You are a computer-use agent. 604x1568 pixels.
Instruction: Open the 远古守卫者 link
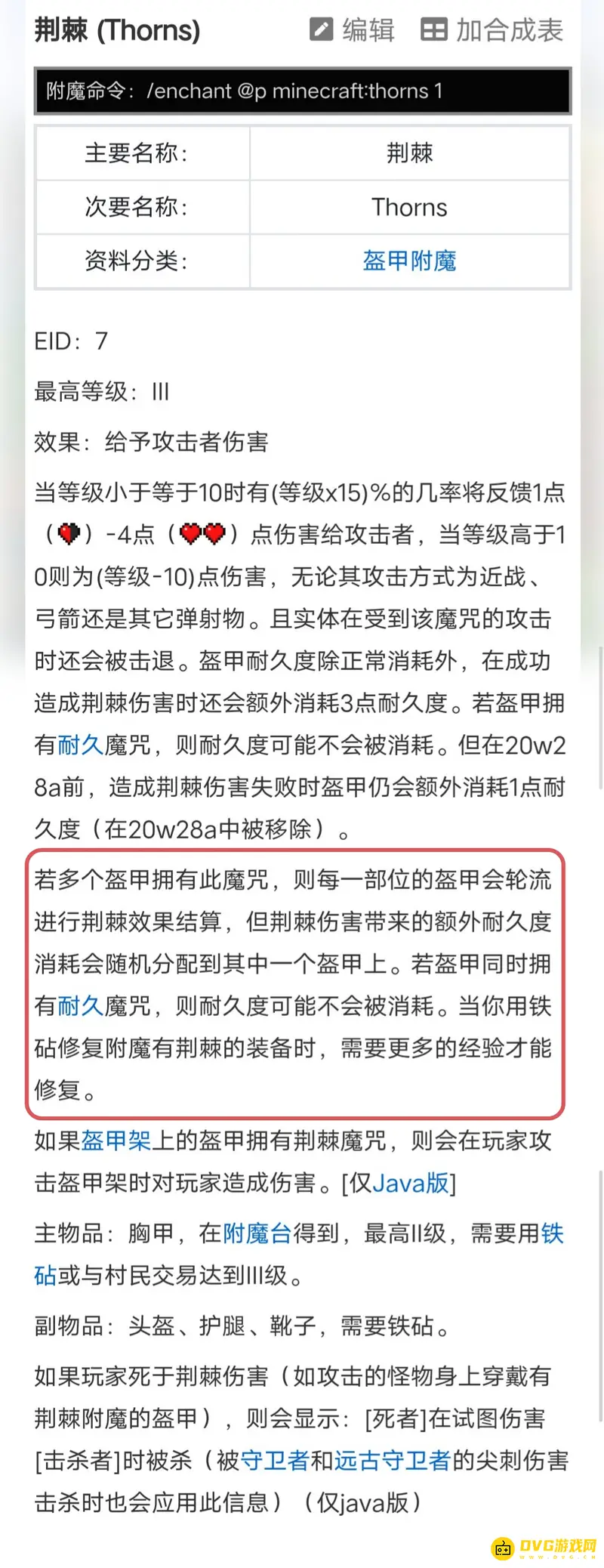tap(393, 1460)
